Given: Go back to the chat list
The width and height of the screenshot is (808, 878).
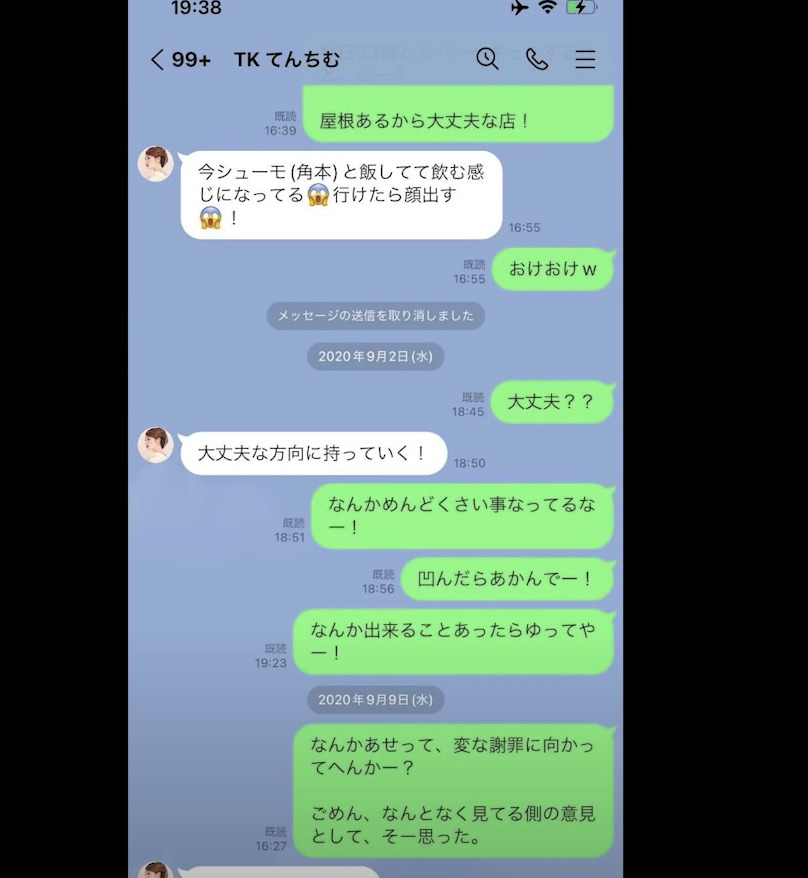Looking at the screenshot, I should (x=158, y=59).
